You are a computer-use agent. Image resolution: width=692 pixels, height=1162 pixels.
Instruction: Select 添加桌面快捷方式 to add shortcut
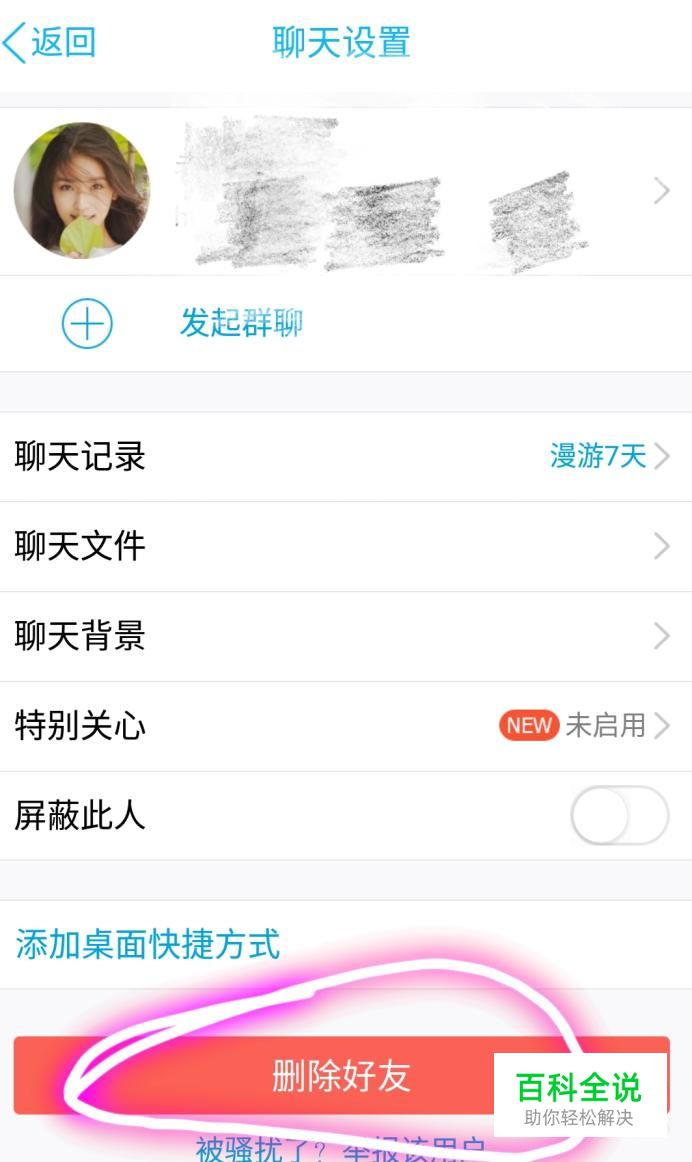pyautogui.click(x=148, y=944)
